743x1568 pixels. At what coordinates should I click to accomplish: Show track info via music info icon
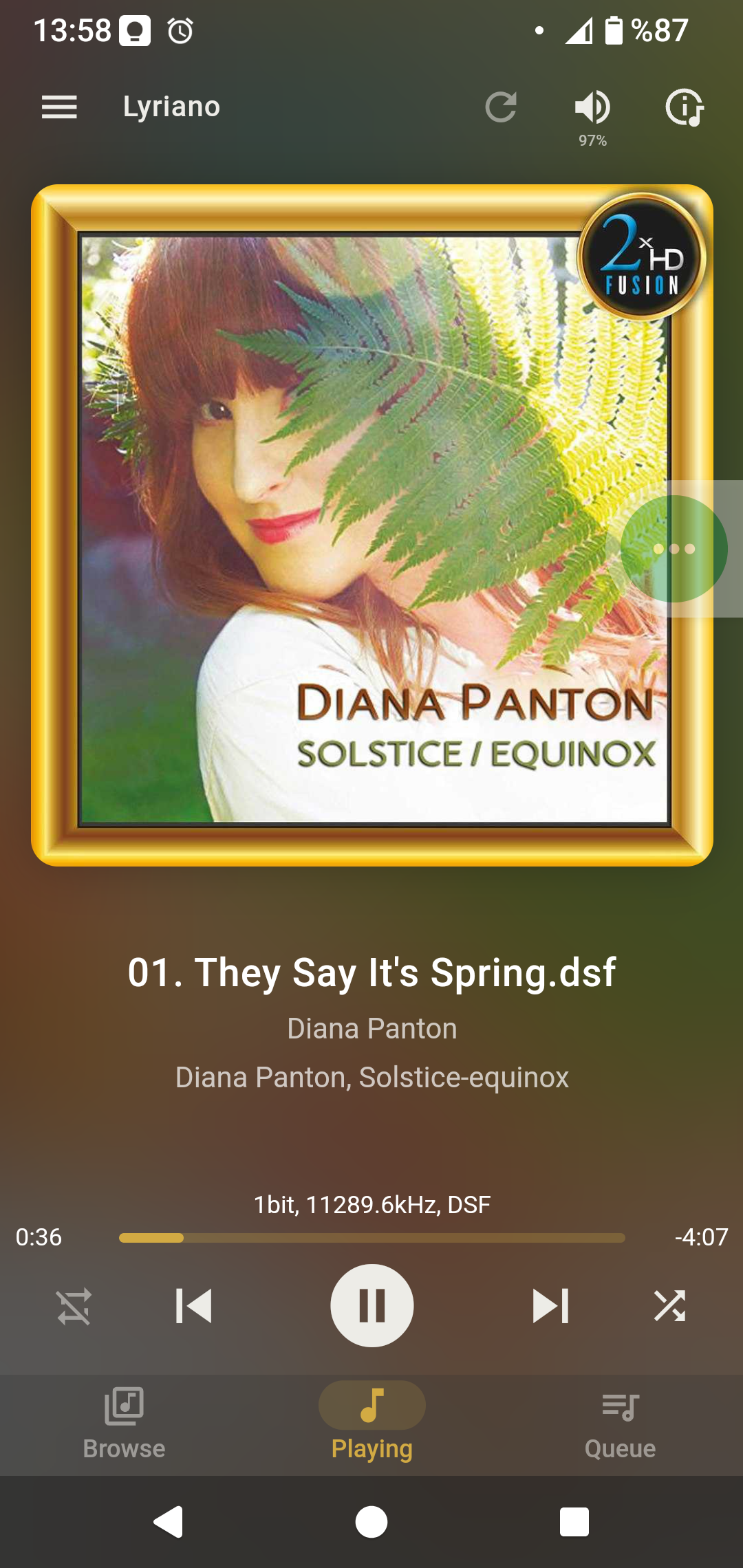click(x=684, y=107)
